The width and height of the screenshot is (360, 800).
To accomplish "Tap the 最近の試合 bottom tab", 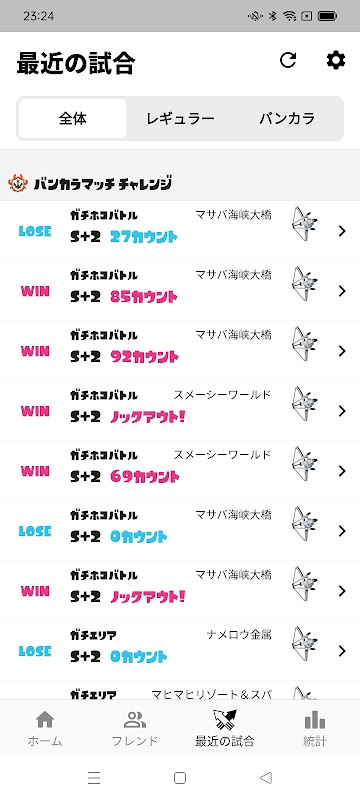I will tap(225, 728).
